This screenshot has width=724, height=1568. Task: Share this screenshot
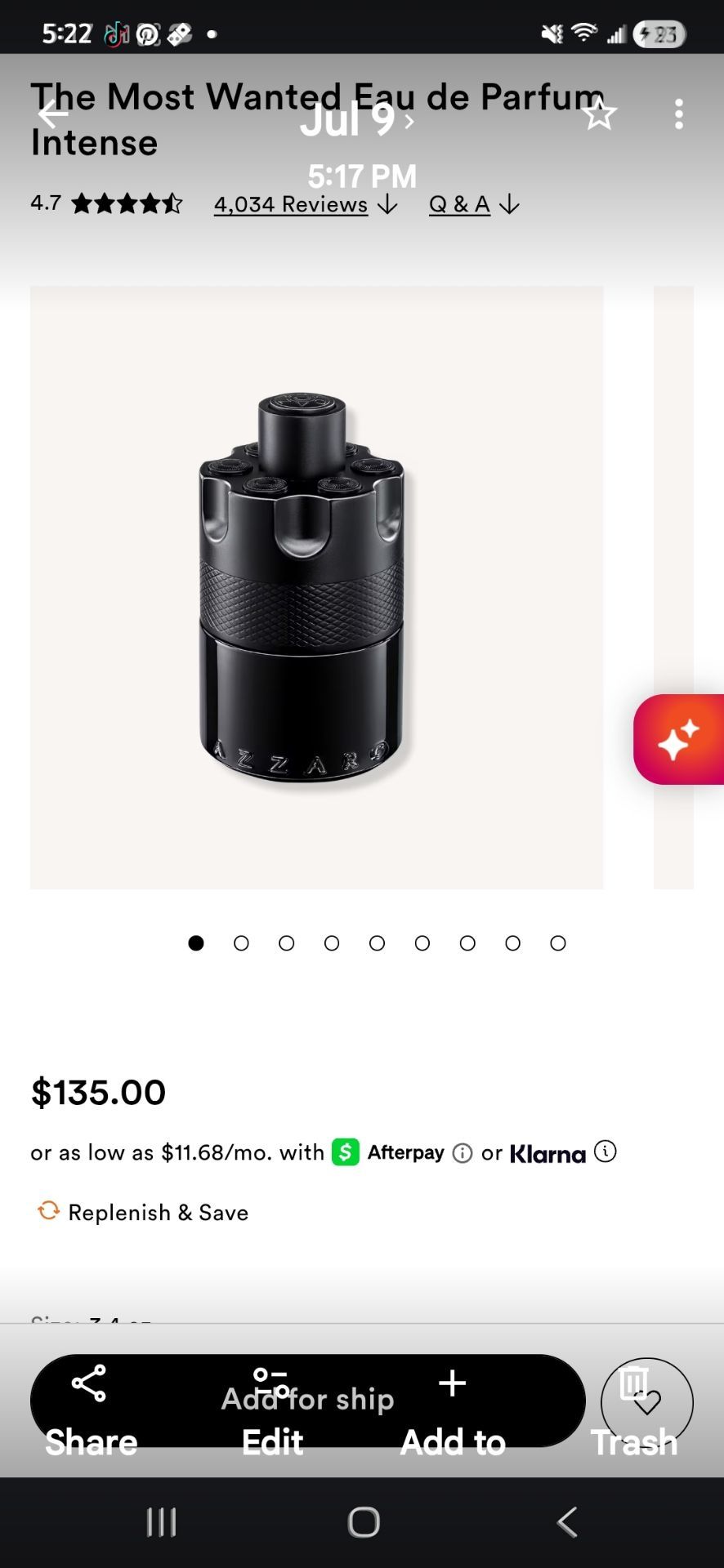[90, 1411]
